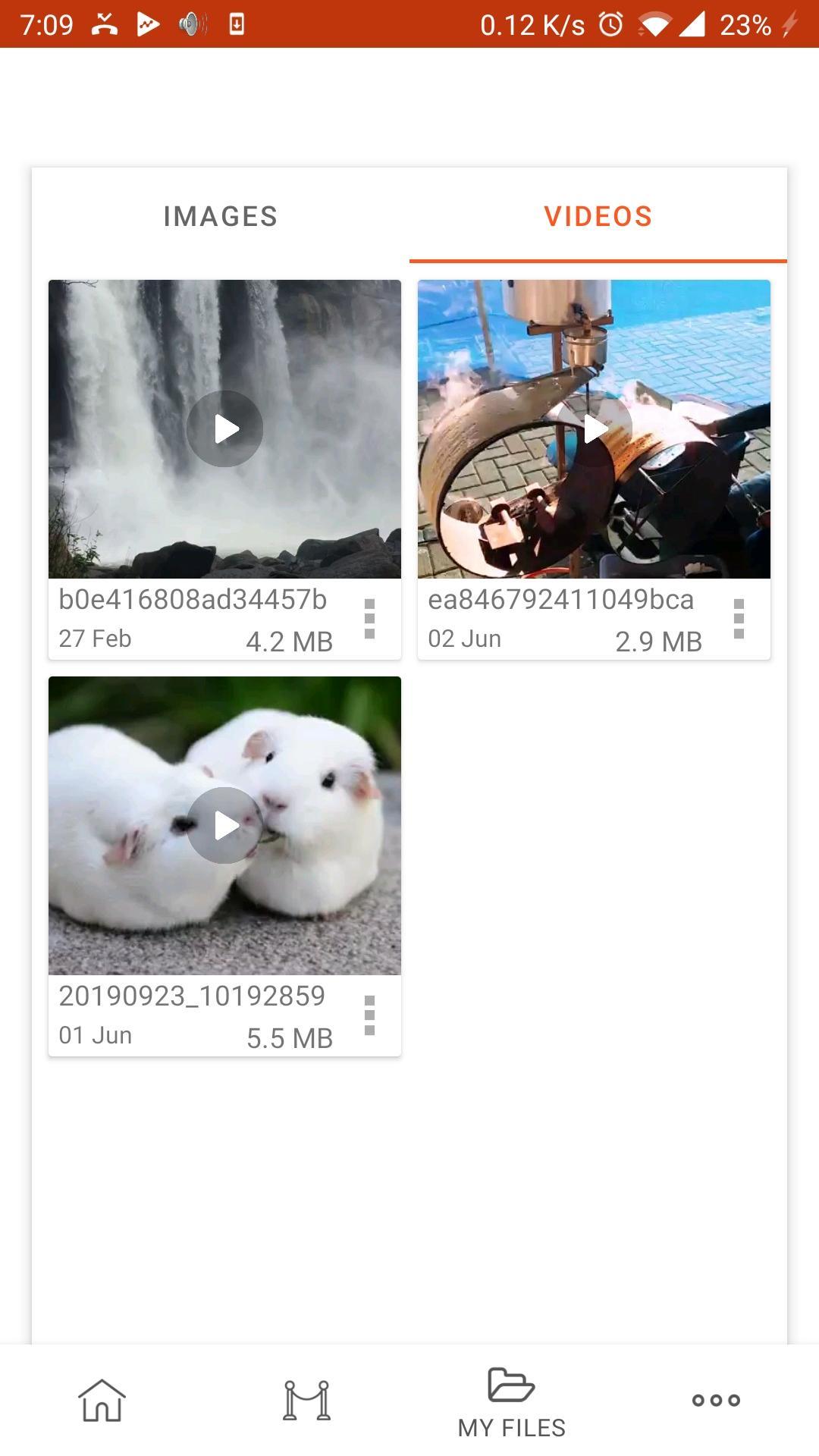Select the VIDEOS tab
Screen dimensions: 819x1456
coord(598,217)
